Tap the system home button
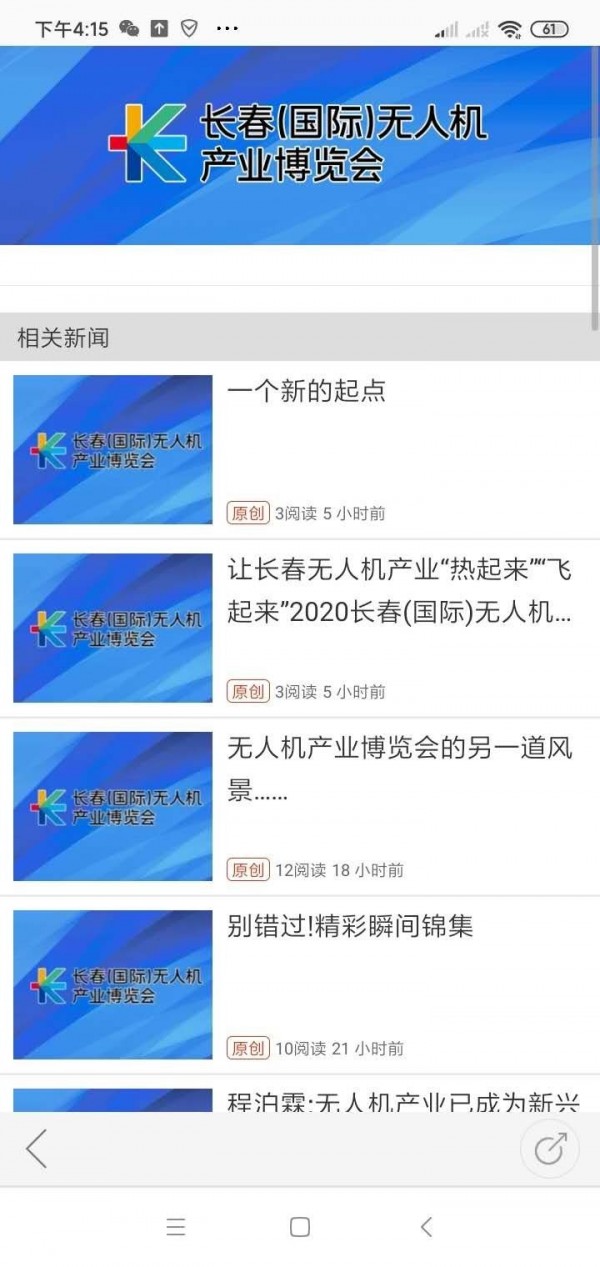The width and height of the screenshot is (600, 1267). pyautogui.click(x=299, y=1227)
